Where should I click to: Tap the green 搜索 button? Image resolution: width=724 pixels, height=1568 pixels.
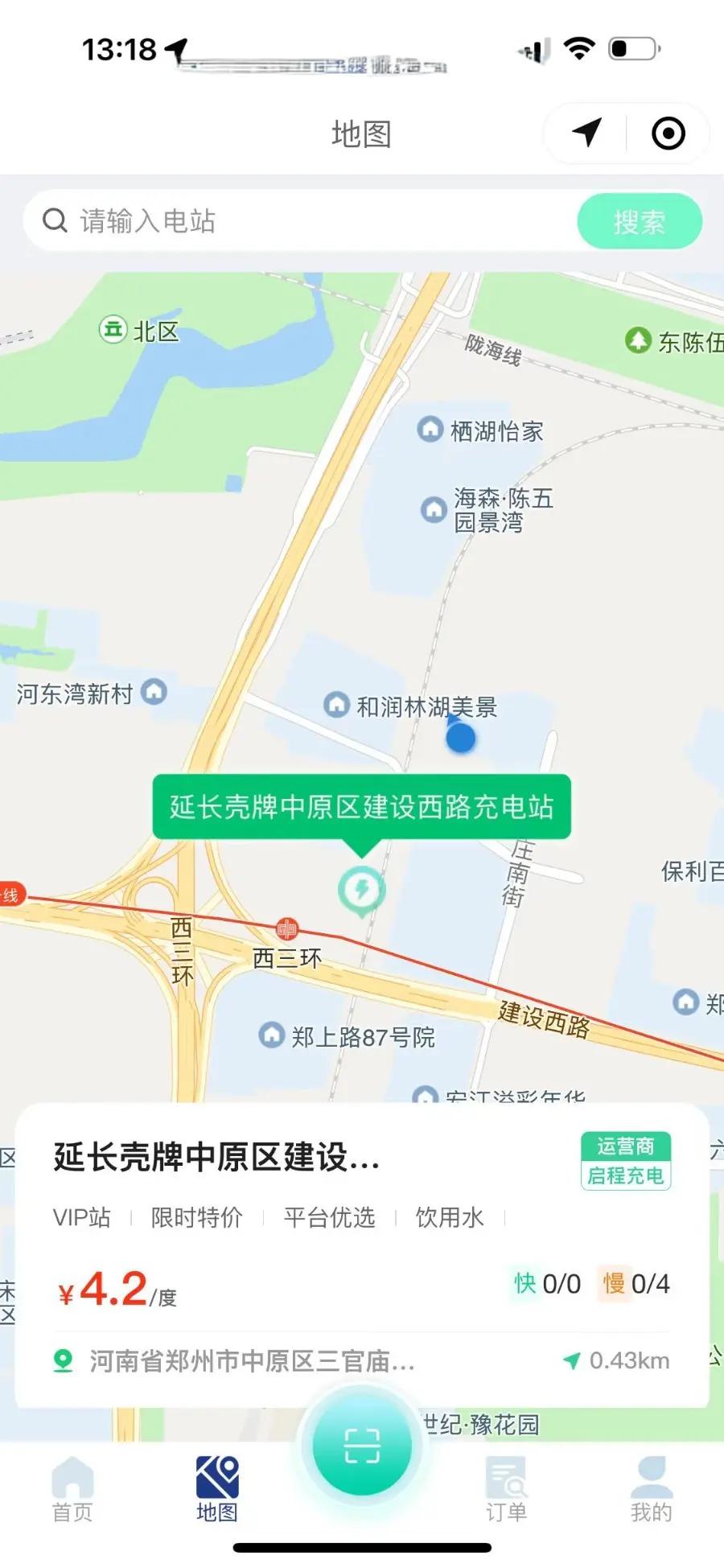[x=639, y=221]
